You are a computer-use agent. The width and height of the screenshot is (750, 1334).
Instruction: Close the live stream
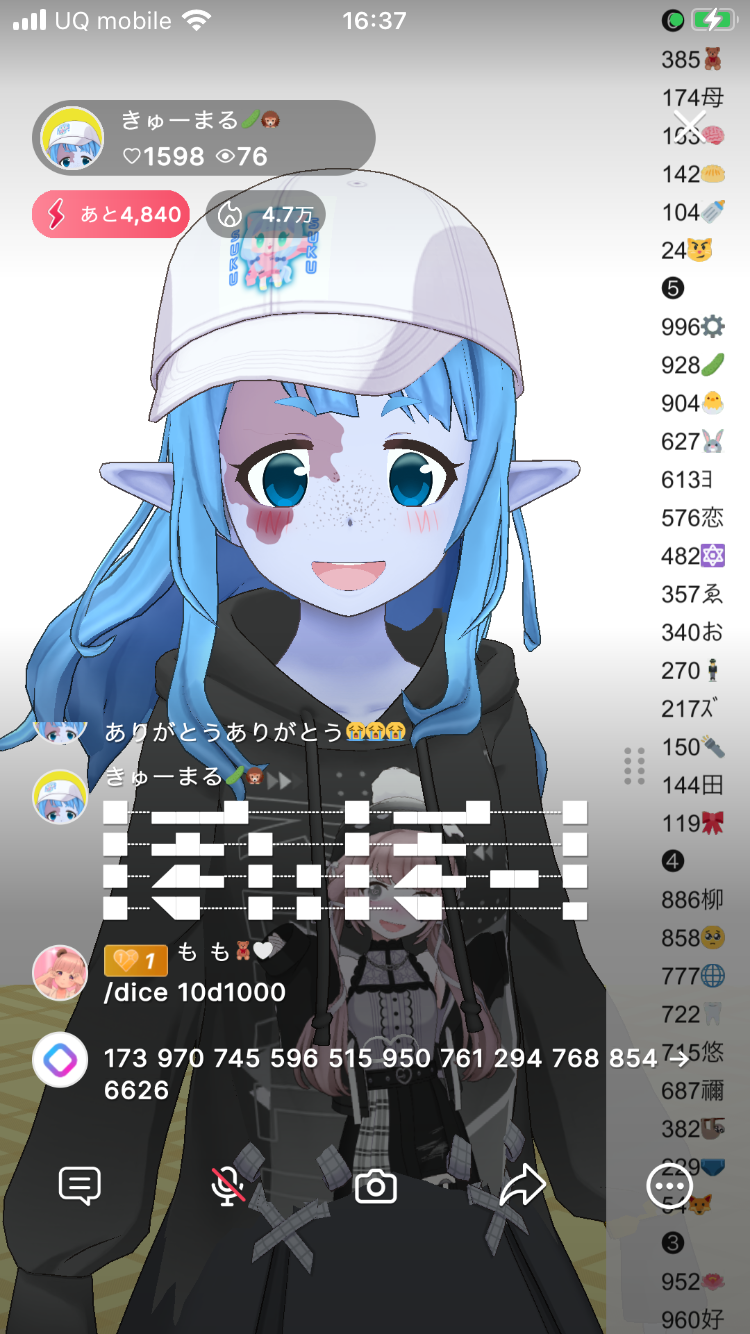689,125
